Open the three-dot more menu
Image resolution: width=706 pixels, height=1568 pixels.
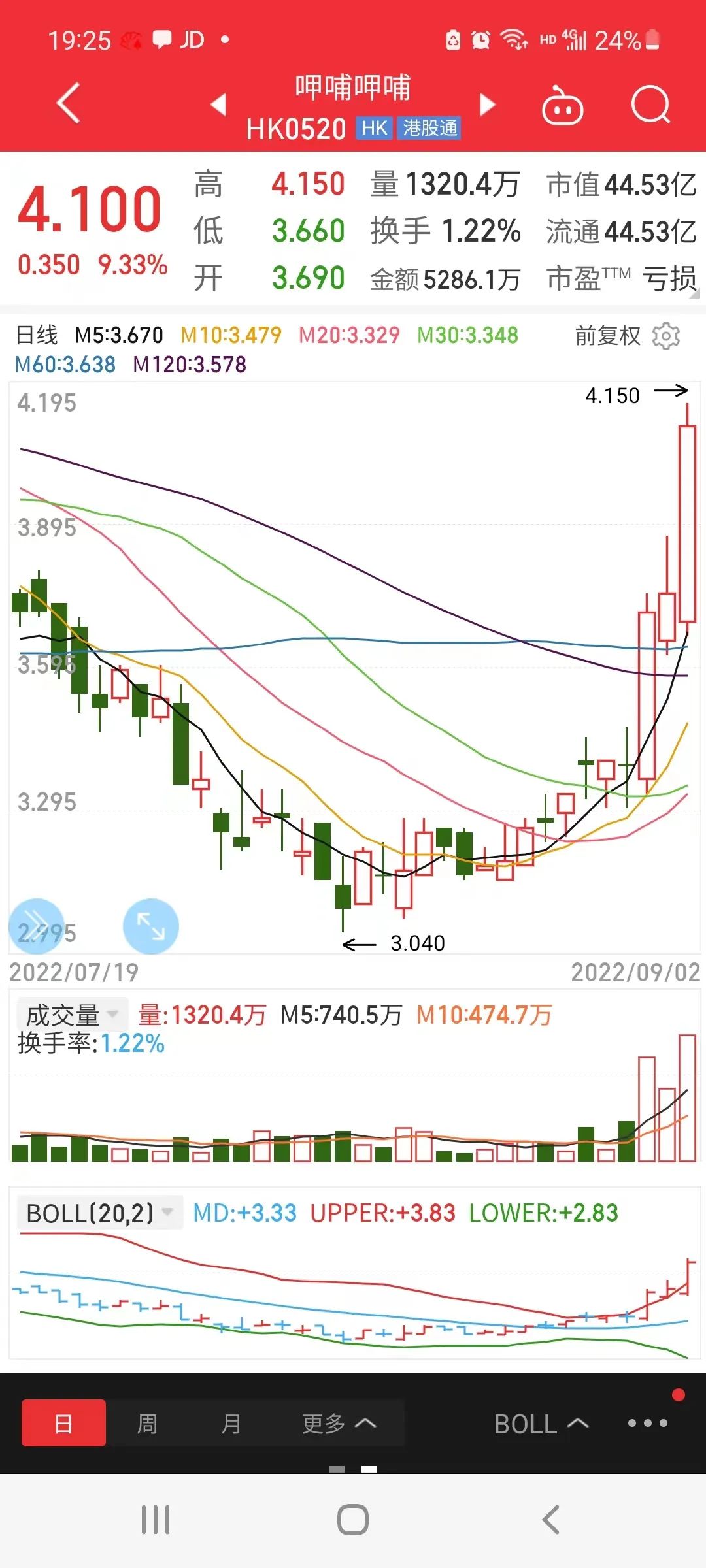(648, 1423)
